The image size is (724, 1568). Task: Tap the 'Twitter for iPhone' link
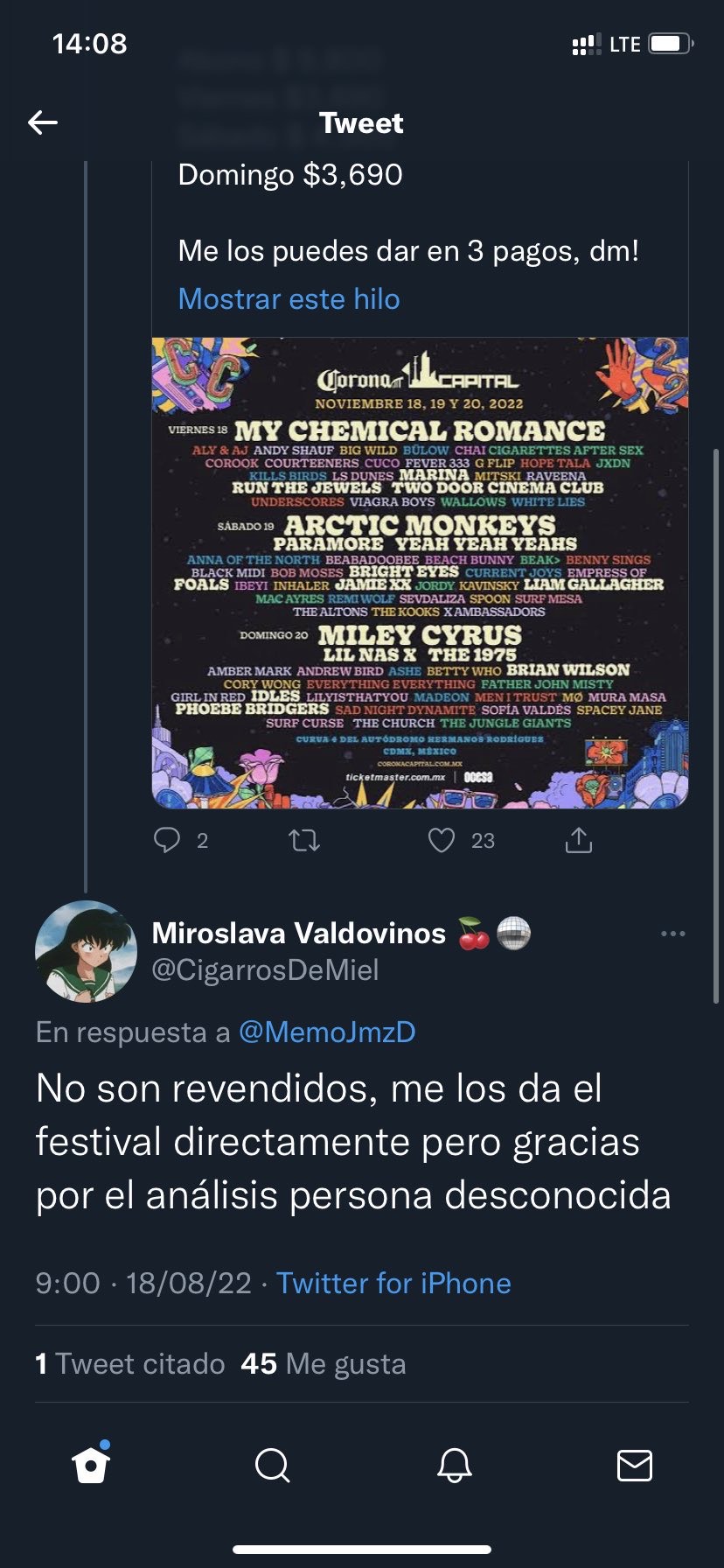(393, 1283)
